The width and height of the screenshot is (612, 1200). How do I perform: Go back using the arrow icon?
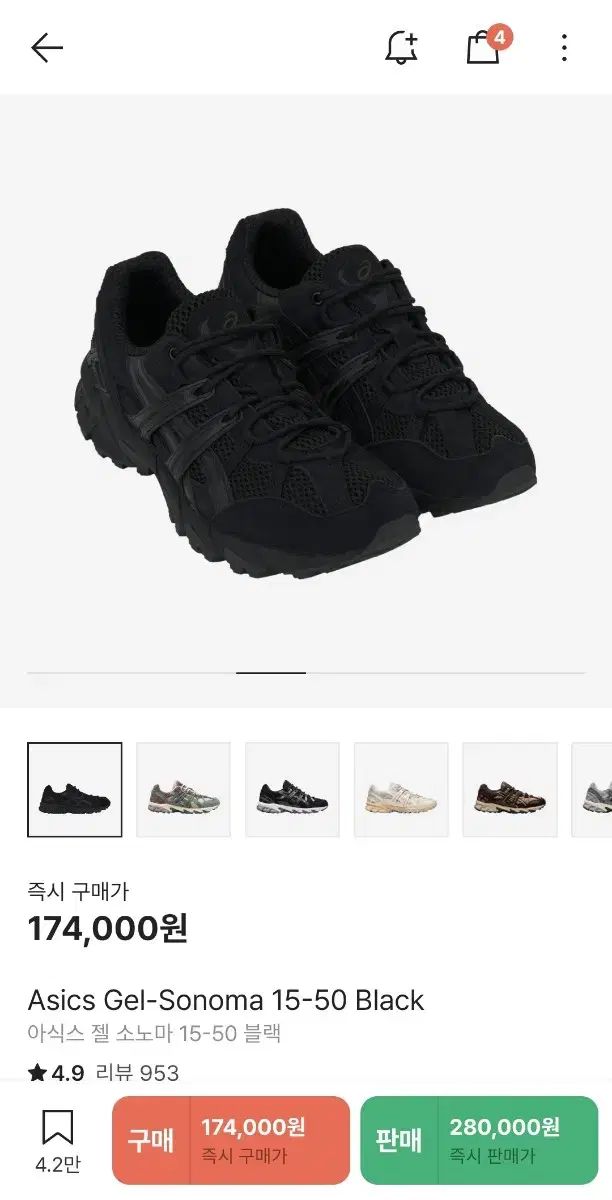(x=47, y=47)
